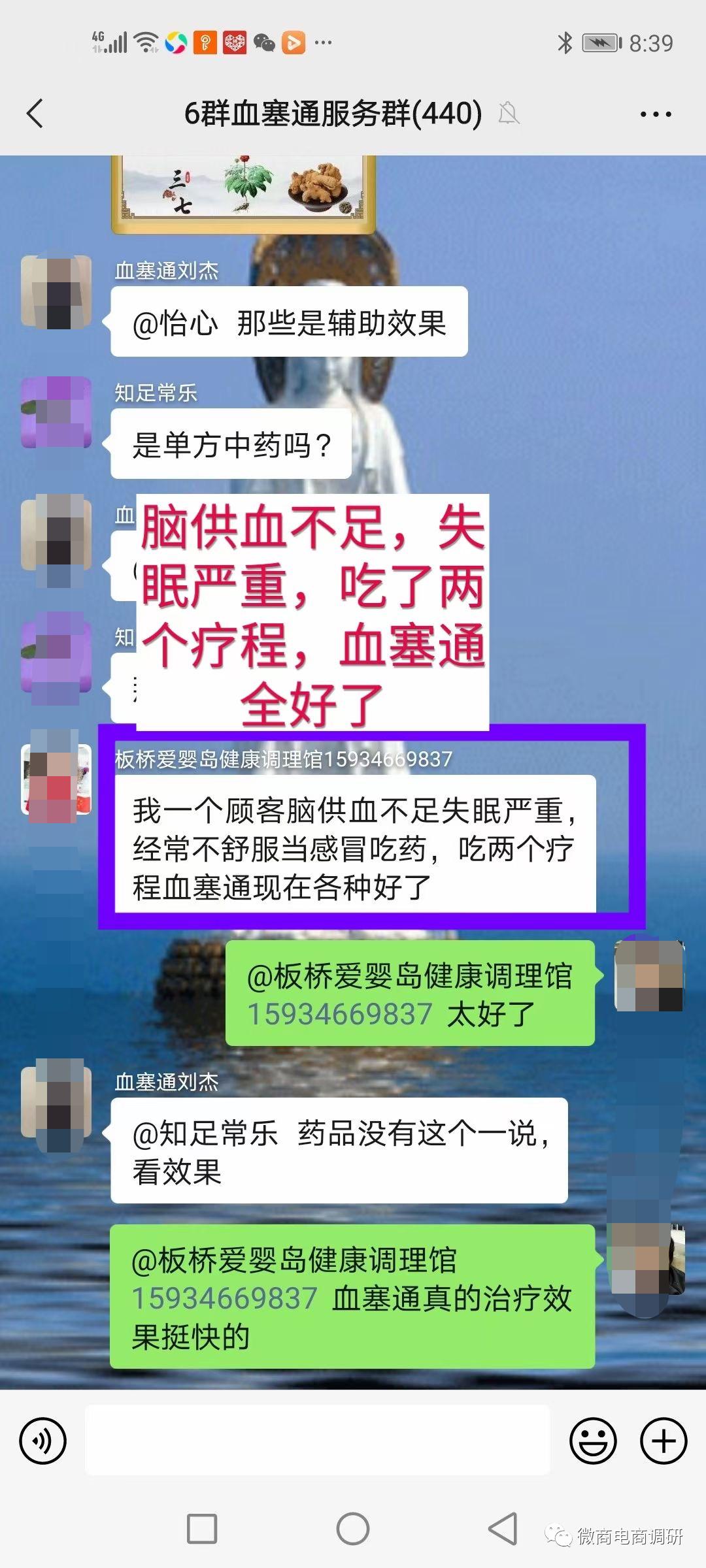The image size is (706, 1568).
Task: Open avatar beside '是单方中药吗？' message
Action: (x=56, y=413)
